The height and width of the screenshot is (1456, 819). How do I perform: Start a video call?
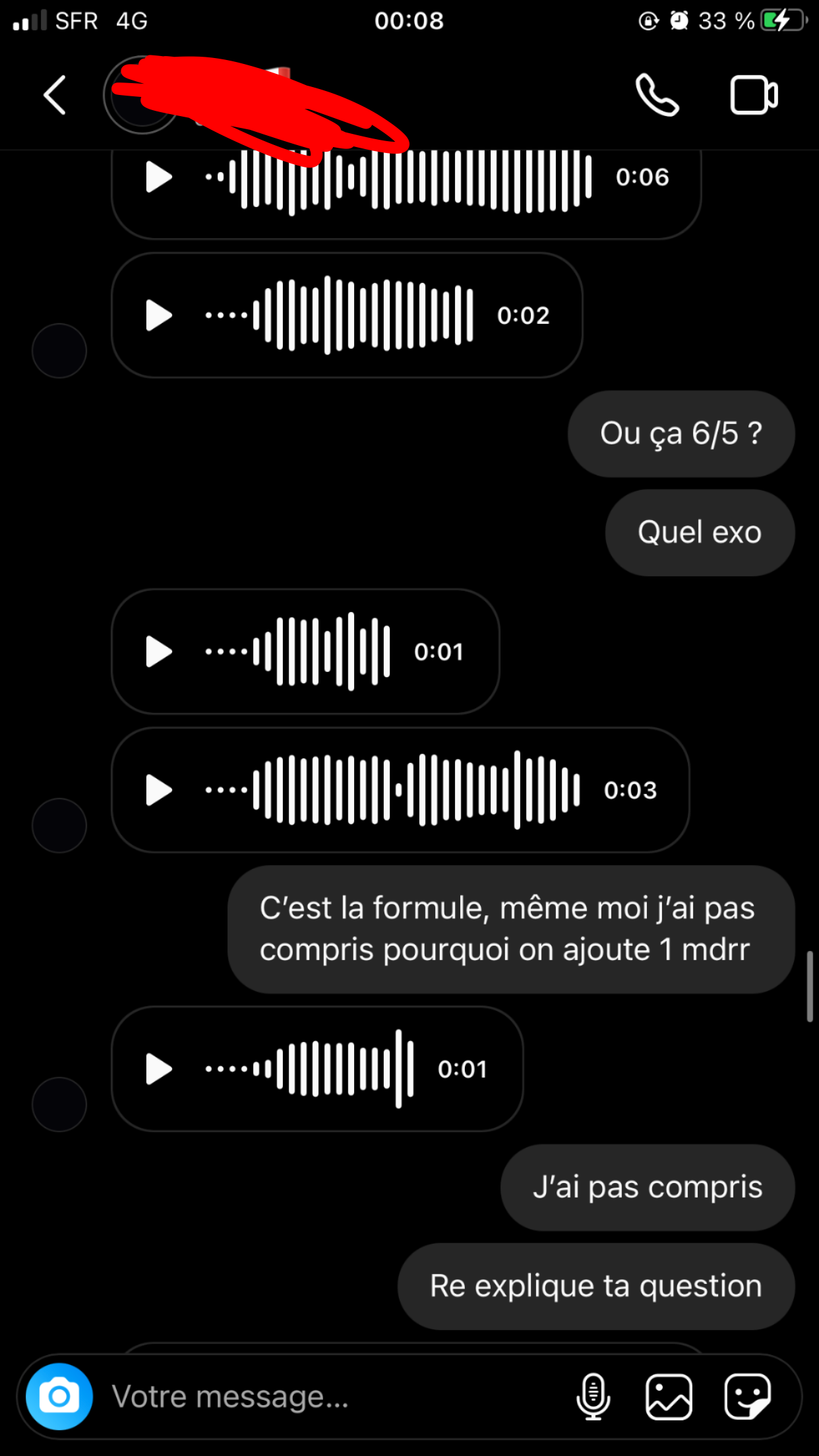pyautogui.click(x=754, y=96)
